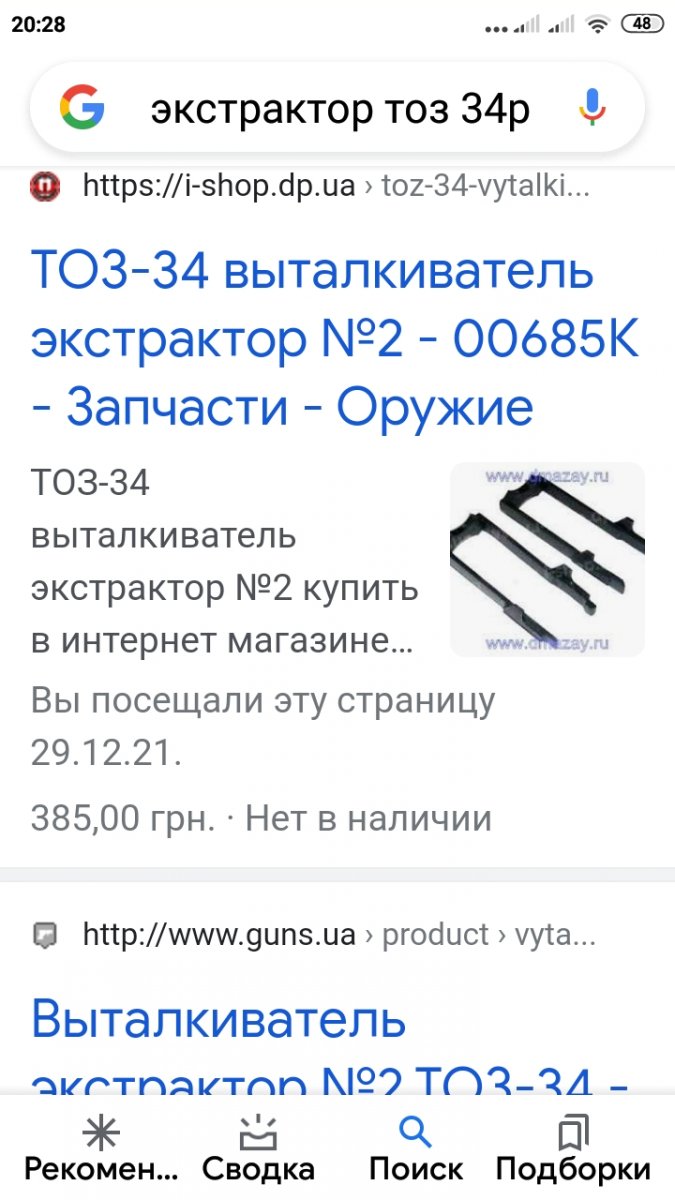The height and width of the screenshot is (1200, 675).
Task: Start voice search with the microphone
Action: point(593,108)
